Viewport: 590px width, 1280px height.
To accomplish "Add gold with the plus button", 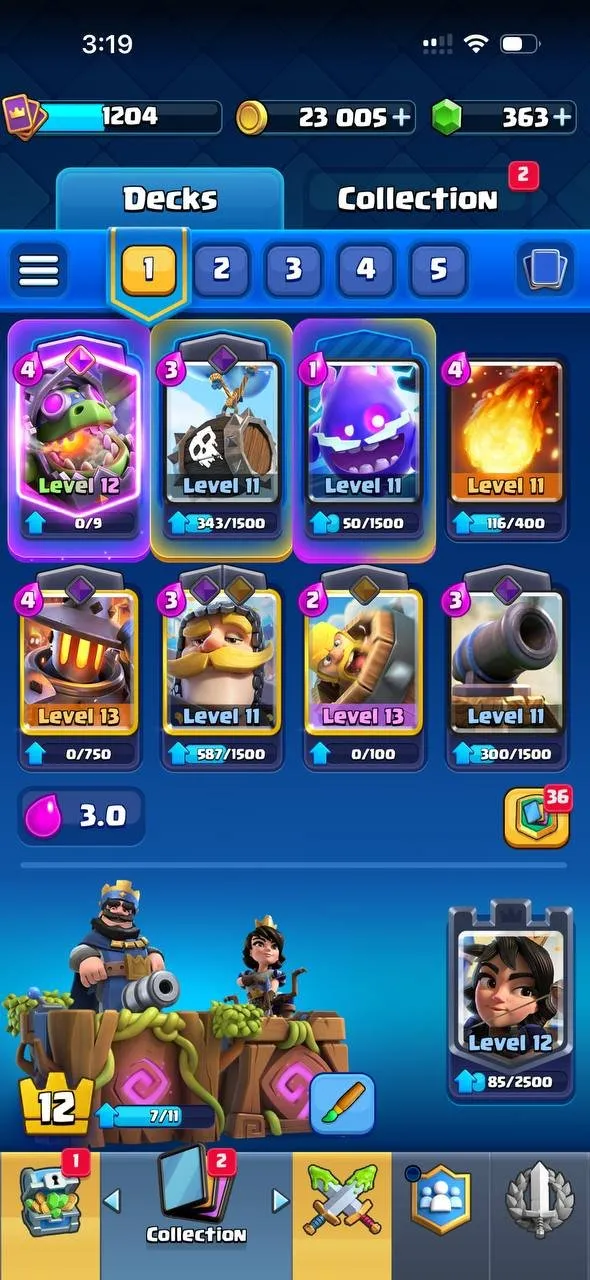I will click(x=401, y=117).
